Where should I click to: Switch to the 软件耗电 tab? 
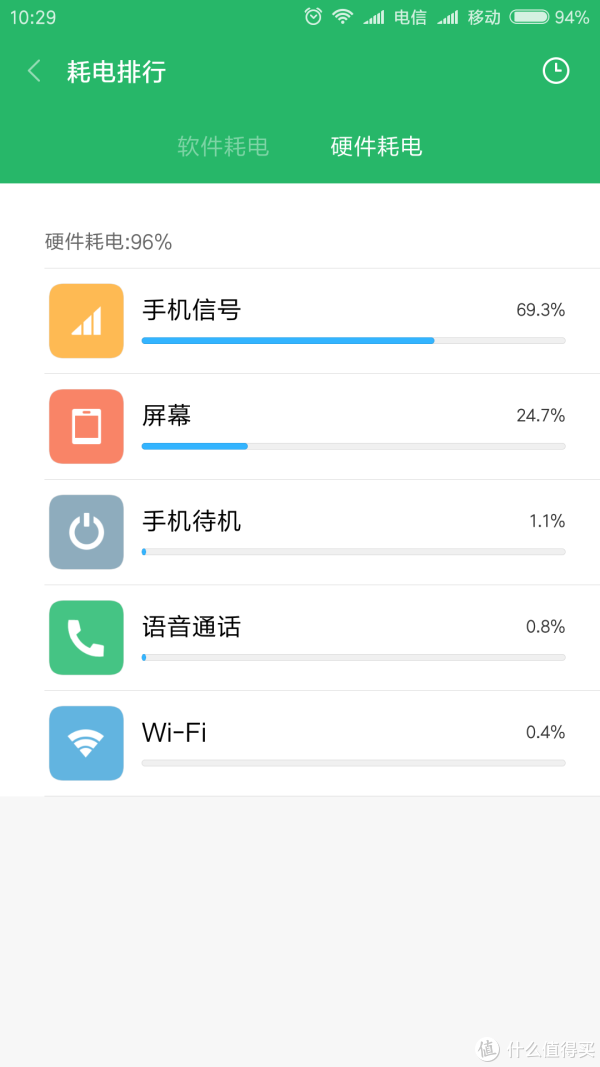[x=223, y=146]
